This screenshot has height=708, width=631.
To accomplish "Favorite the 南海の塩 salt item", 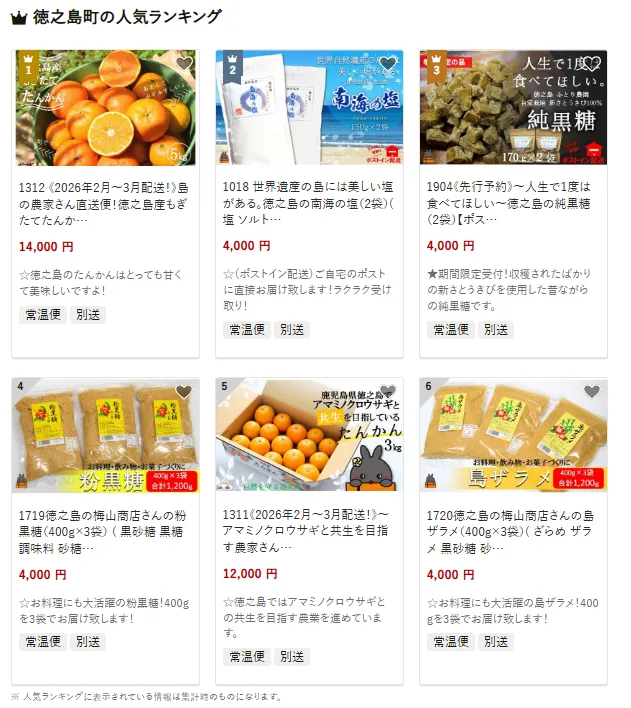I will pos(389,65).
